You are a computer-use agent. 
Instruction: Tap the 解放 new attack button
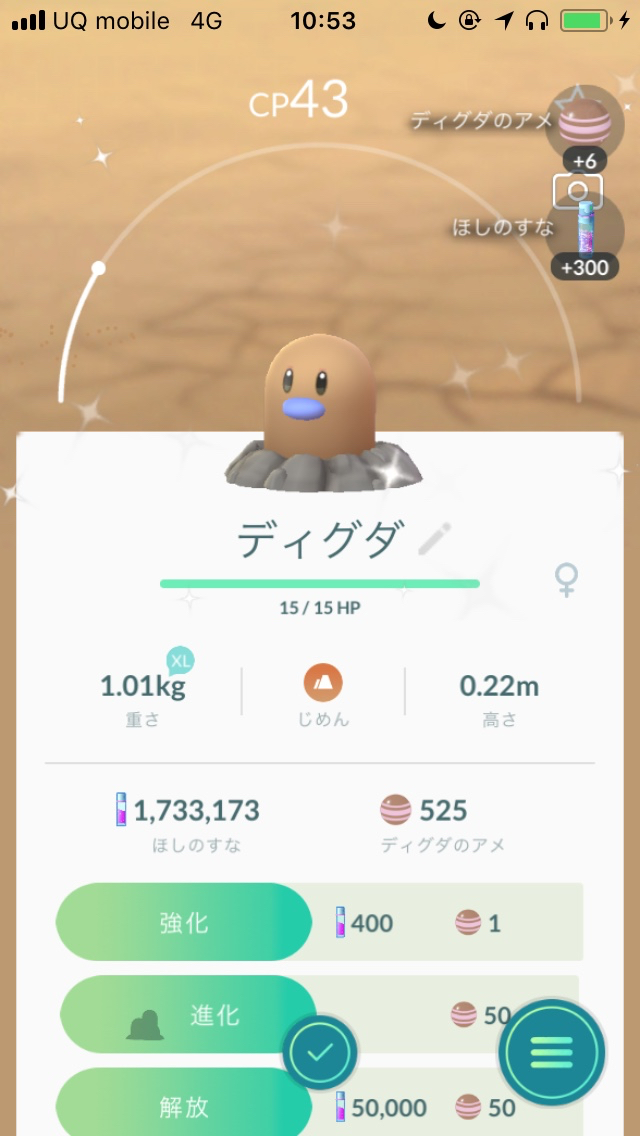tap(185, 1106)
